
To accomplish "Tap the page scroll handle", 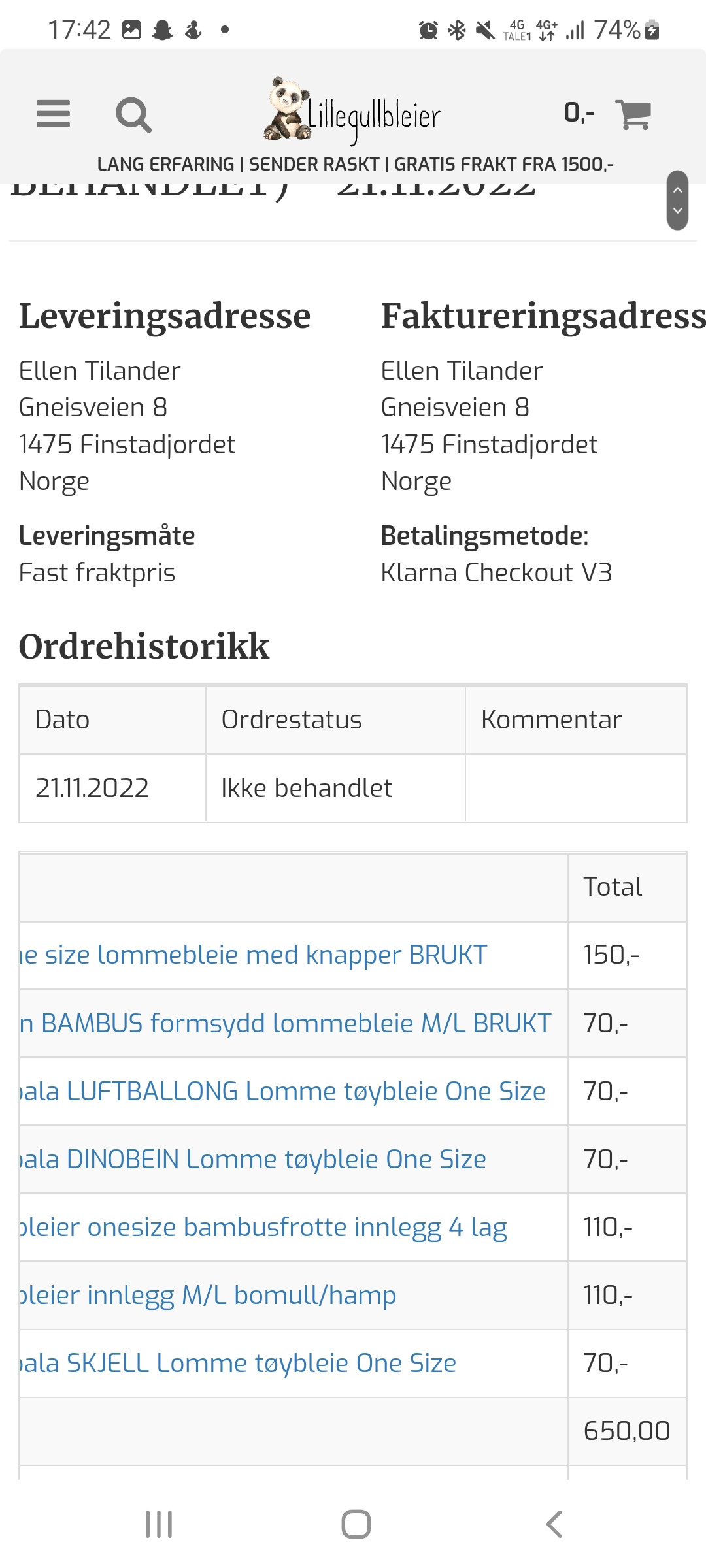I will pyautogui.click(x=677, y=201).
